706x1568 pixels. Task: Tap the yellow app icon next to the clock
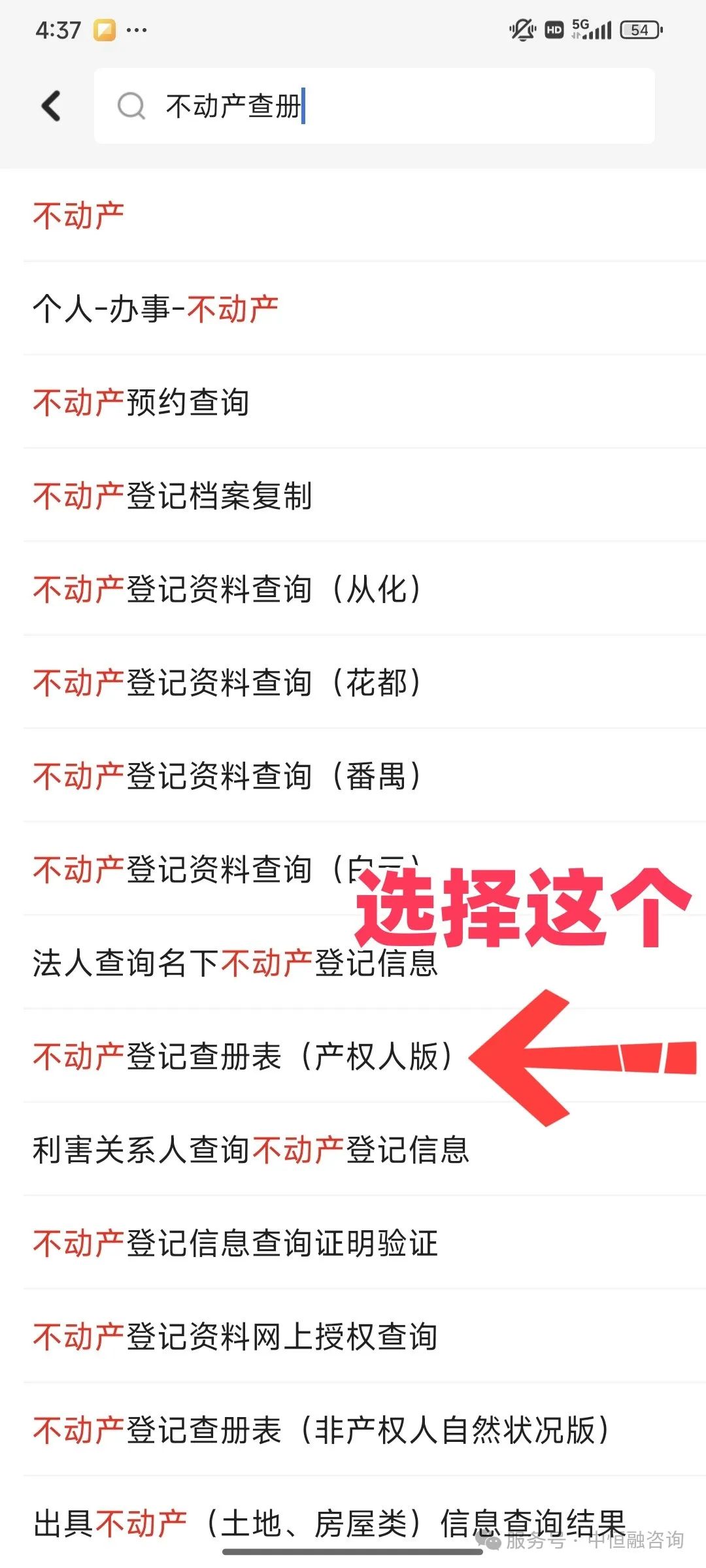[106, 29]
